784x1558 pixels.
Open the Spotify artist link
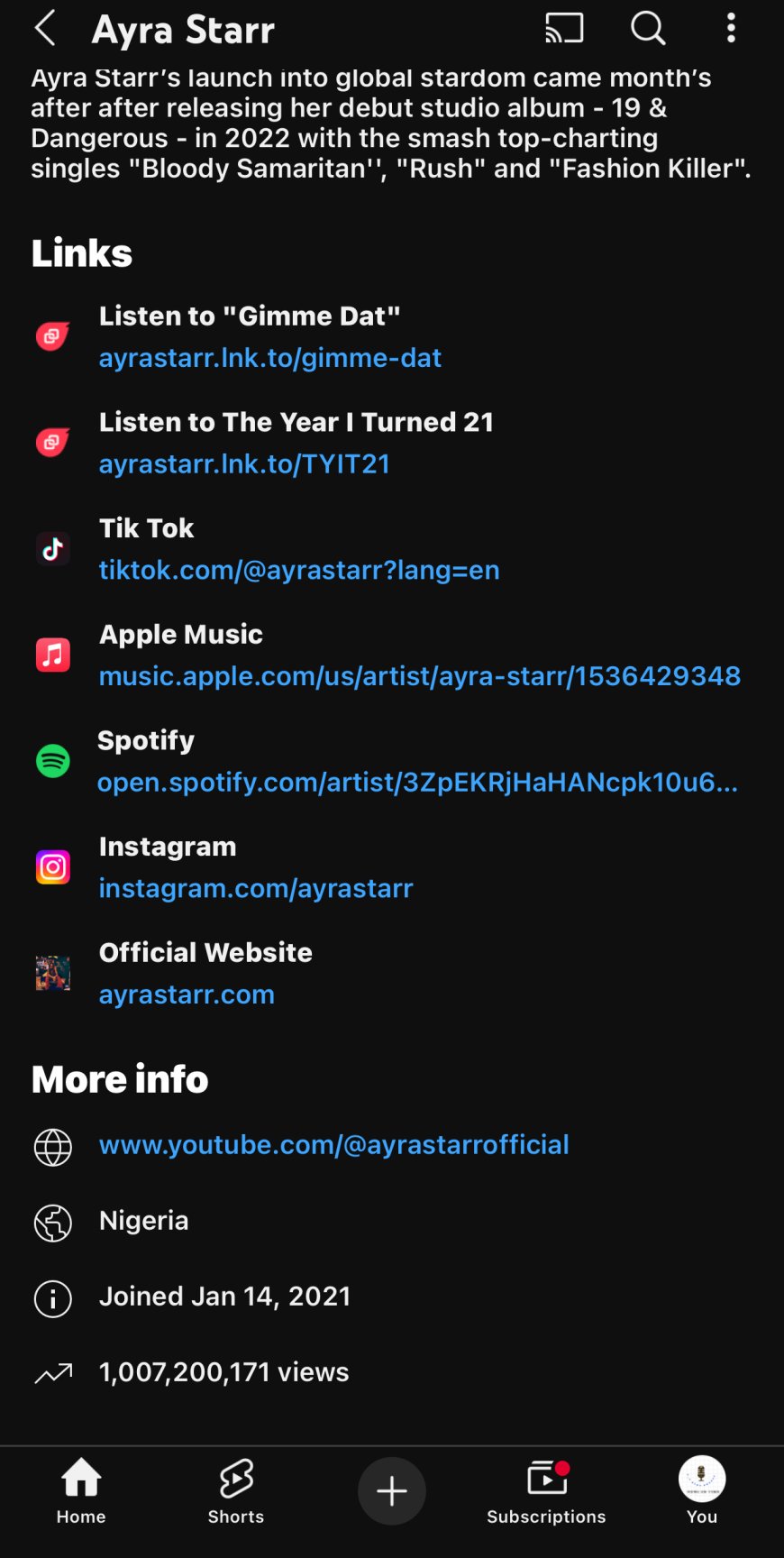417,782
